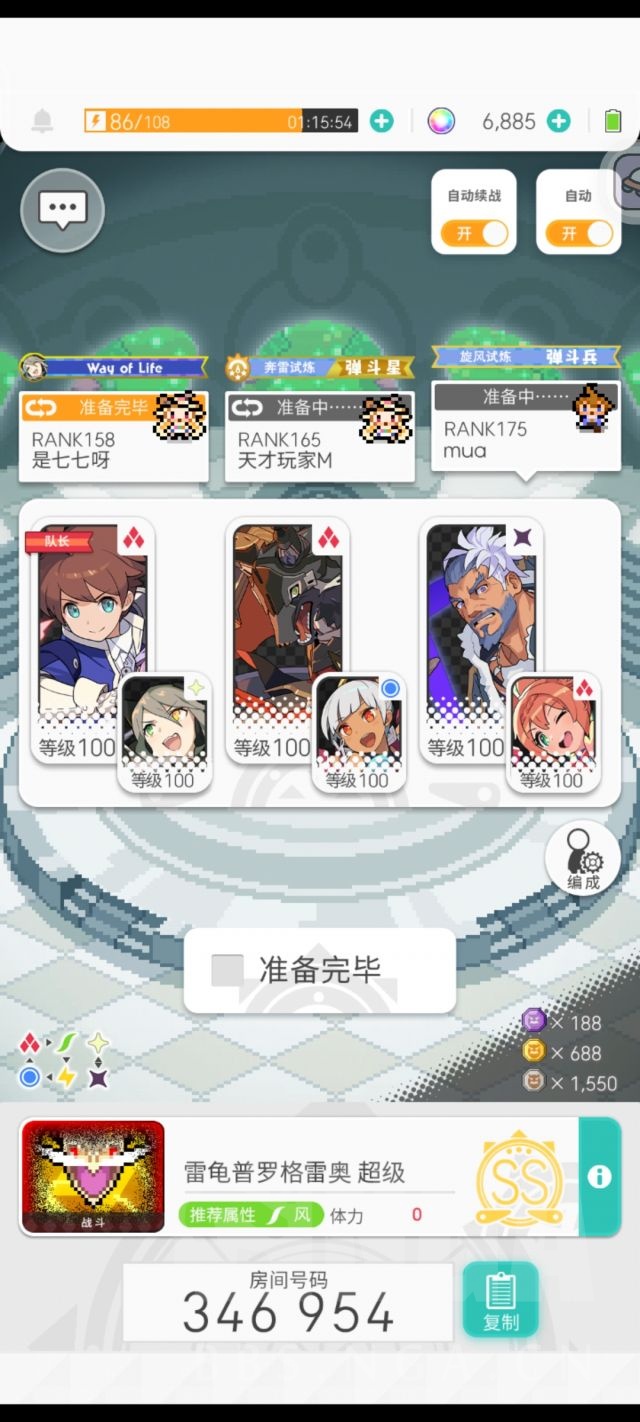Tick the 准备完毕 ready checkbox
This screenshot has width=640, height=1422.
(x=228, y=969)
